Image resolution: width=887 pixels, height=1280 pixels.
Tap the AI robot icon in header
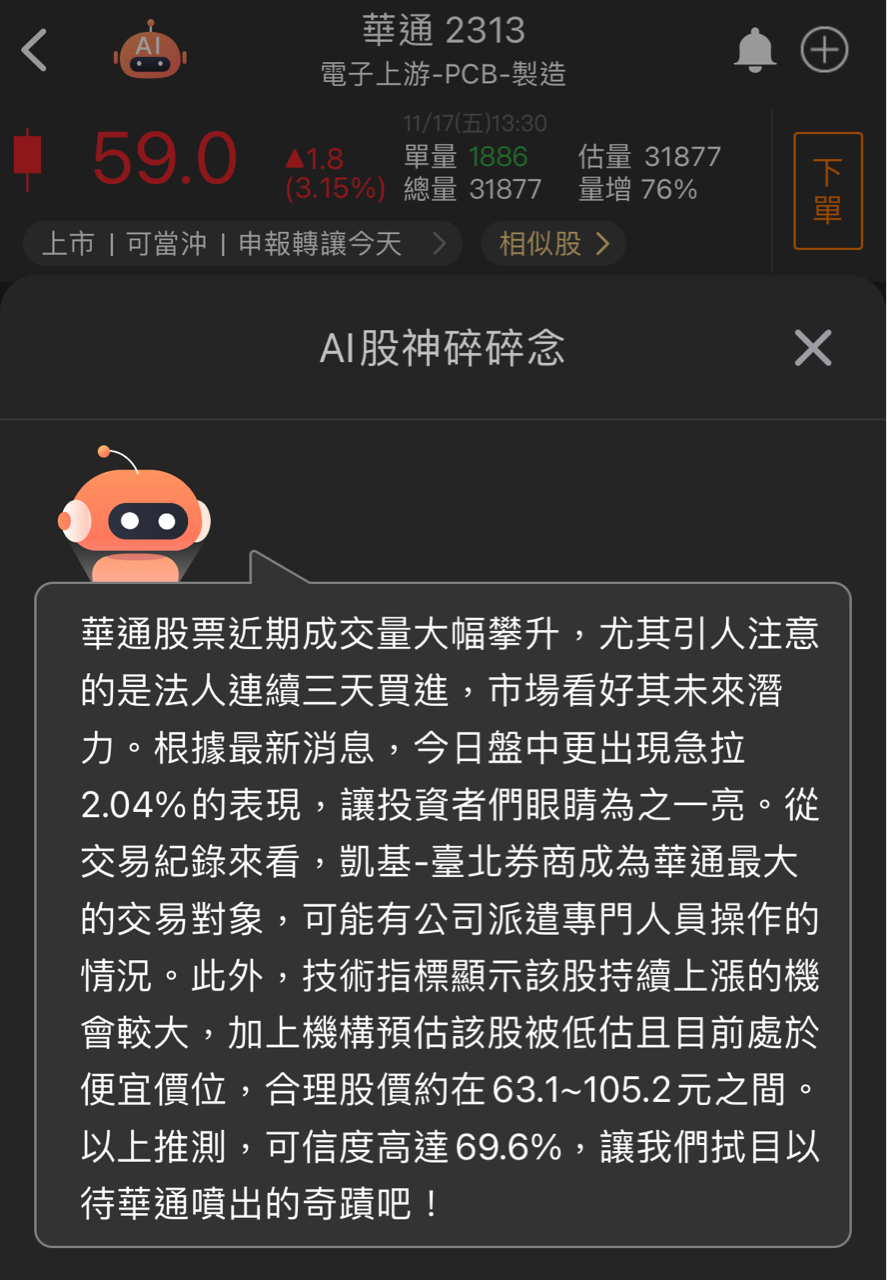click(x=150, y=49)
